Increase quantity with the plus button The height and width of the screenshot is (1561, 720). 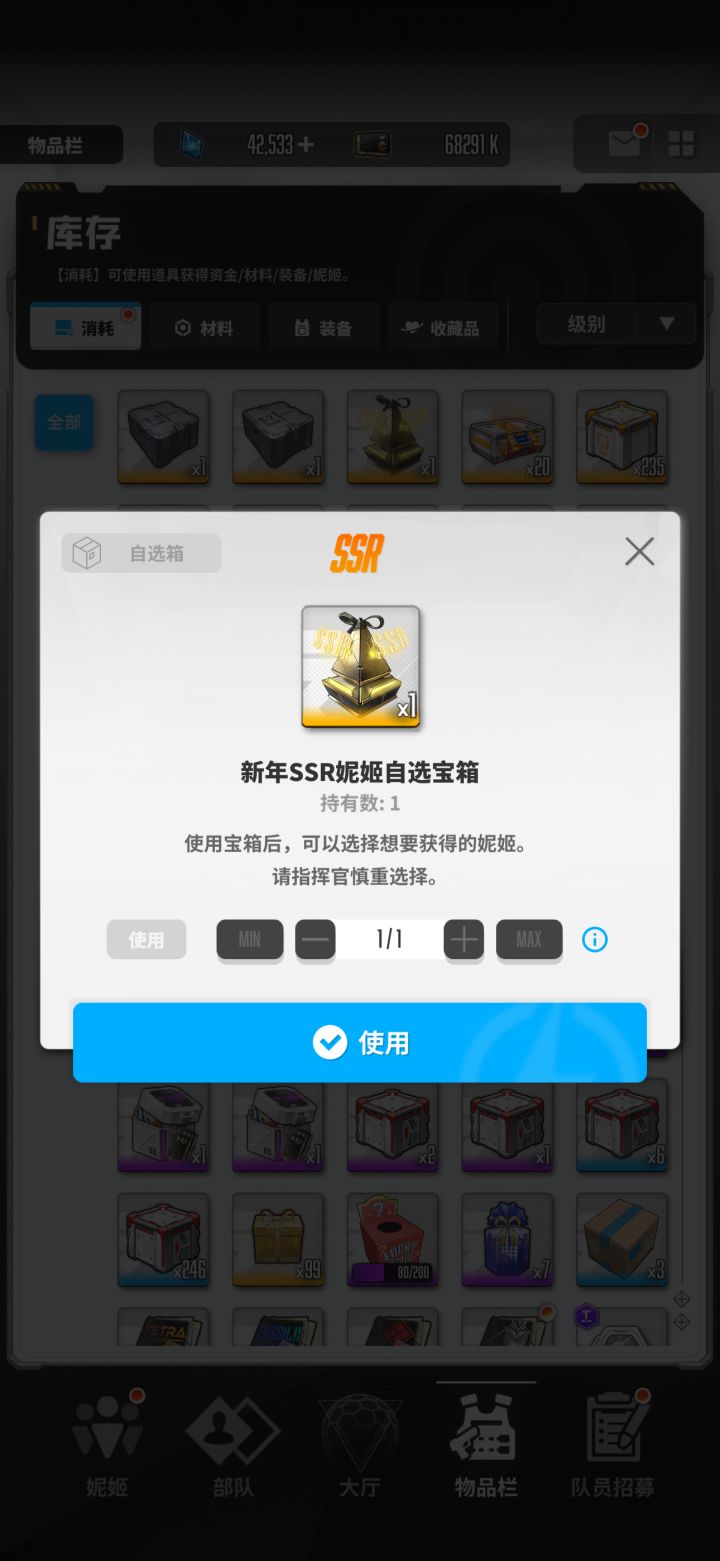tap(463, 940)
